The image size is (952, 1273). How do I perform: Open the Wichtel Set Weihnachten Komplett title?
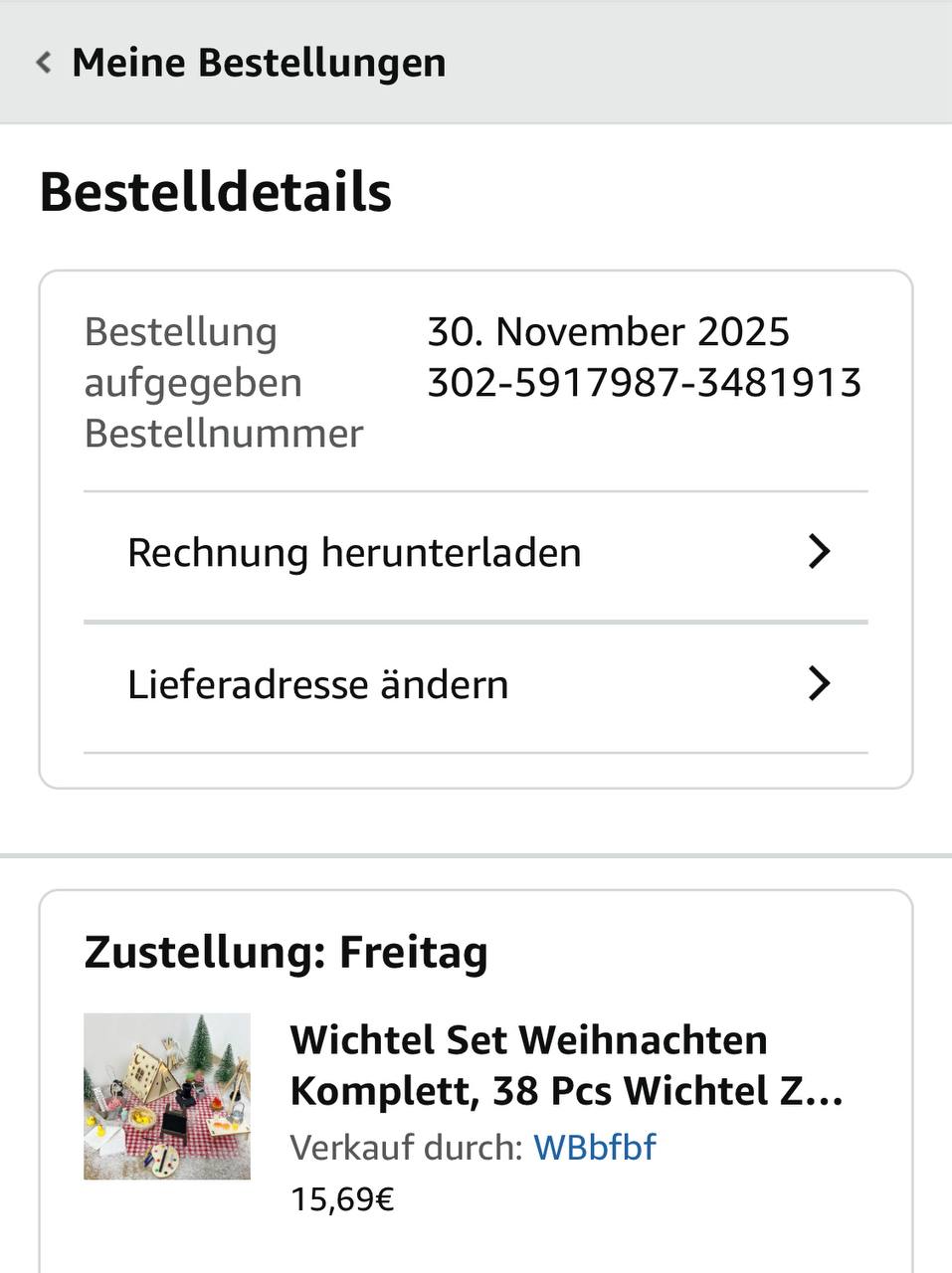click(x=565, y=1065)
